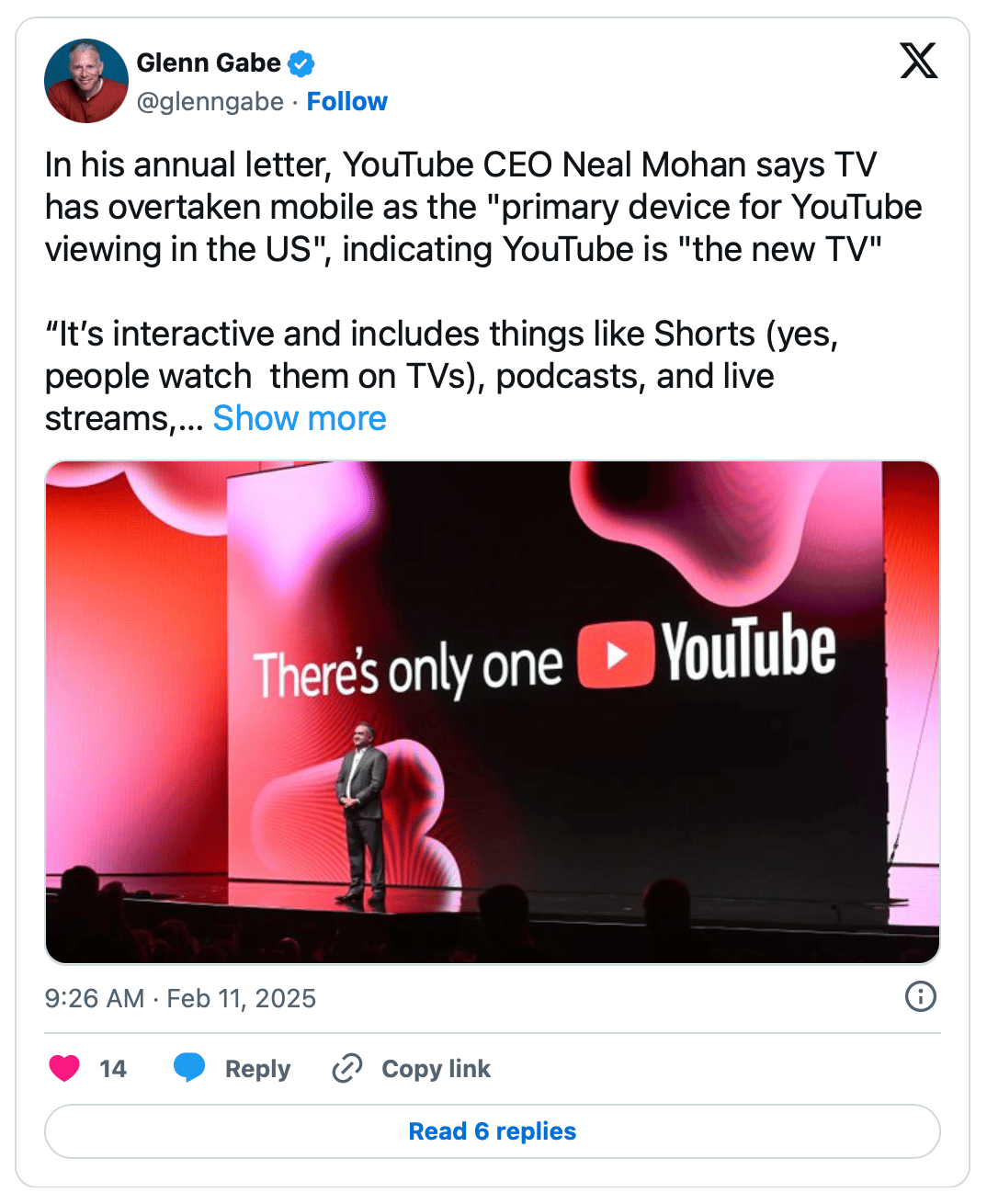Image resolution: width=987 pixels, height=1204 pixels.
Task: Copy link to this tweet
Action: pos(412,1068)
